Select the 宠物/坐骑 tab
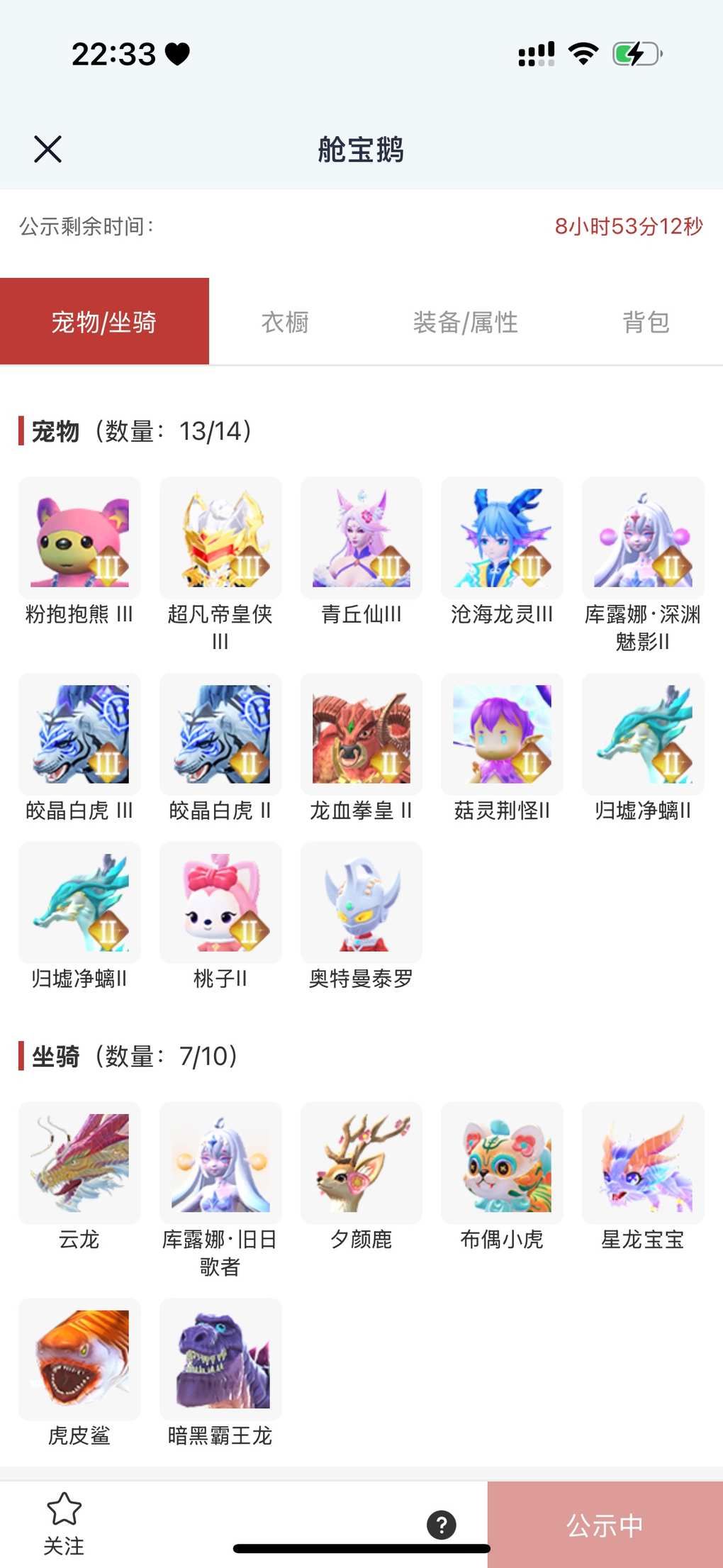The image size is (723, 1568). pyautogui.click(x=104, y=322)
